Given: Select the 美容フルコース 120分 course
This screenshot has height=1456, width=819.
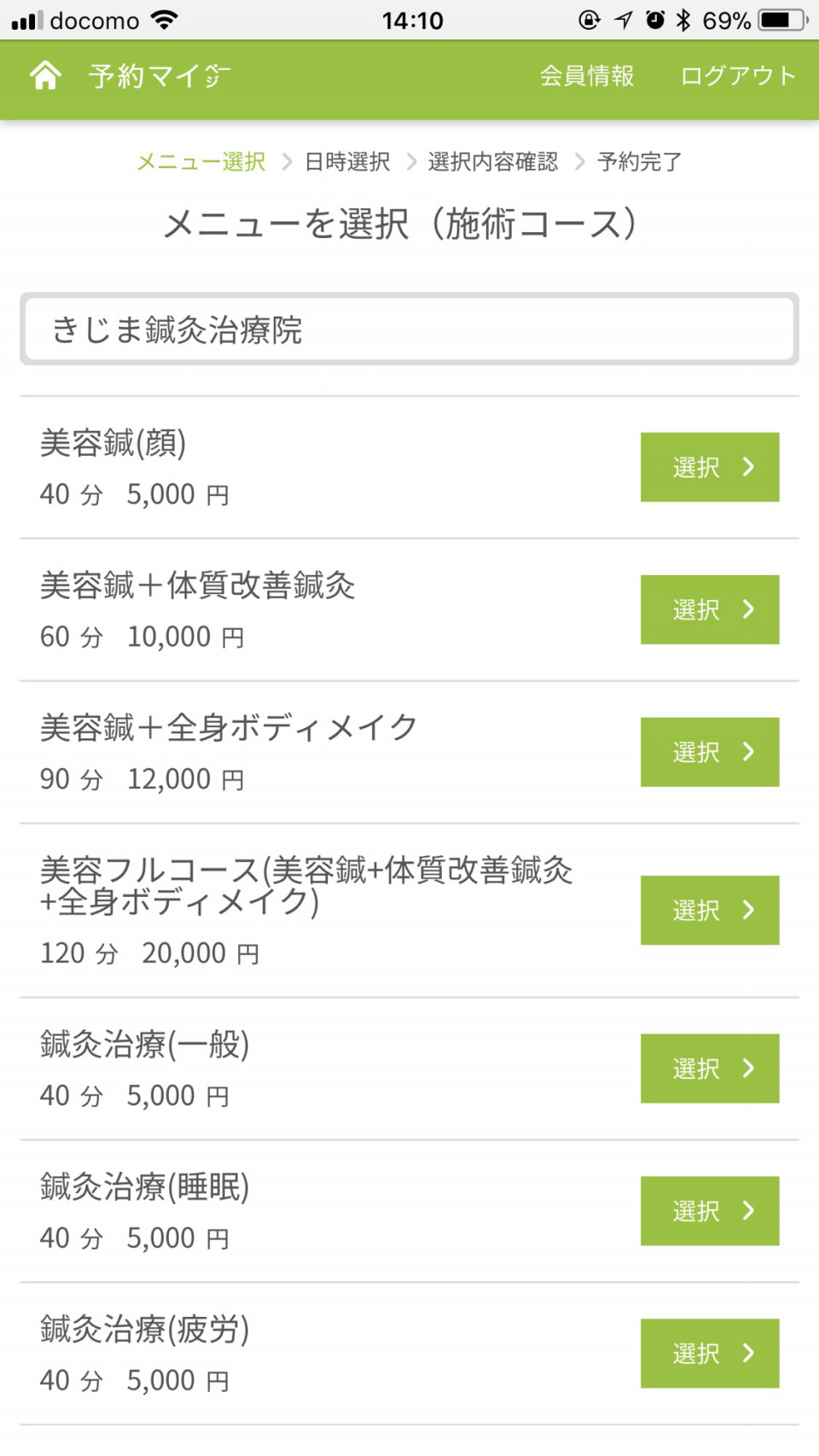Looking at the screenshot, I should click(710, 910).
